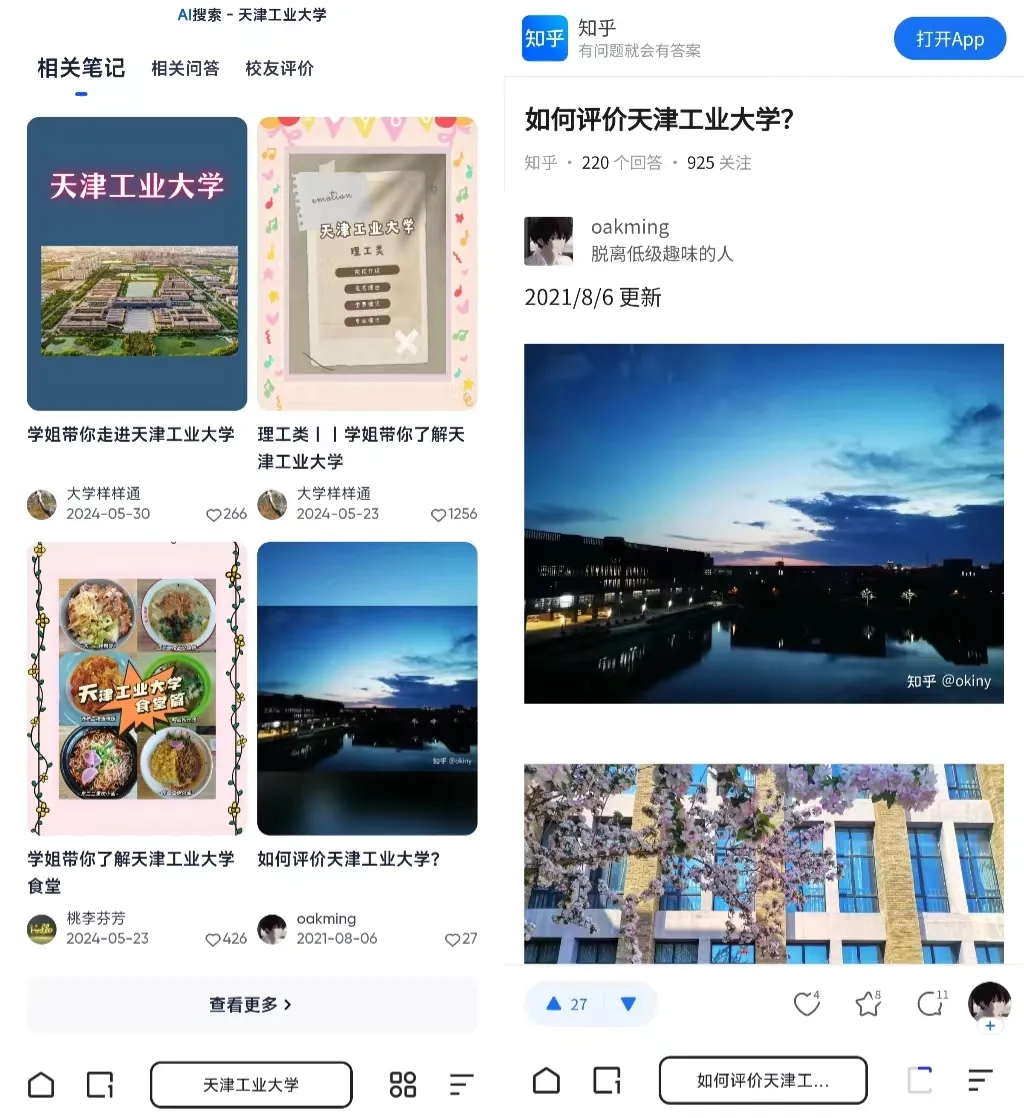Like the answer via the heart icon

click(806, 1004)
